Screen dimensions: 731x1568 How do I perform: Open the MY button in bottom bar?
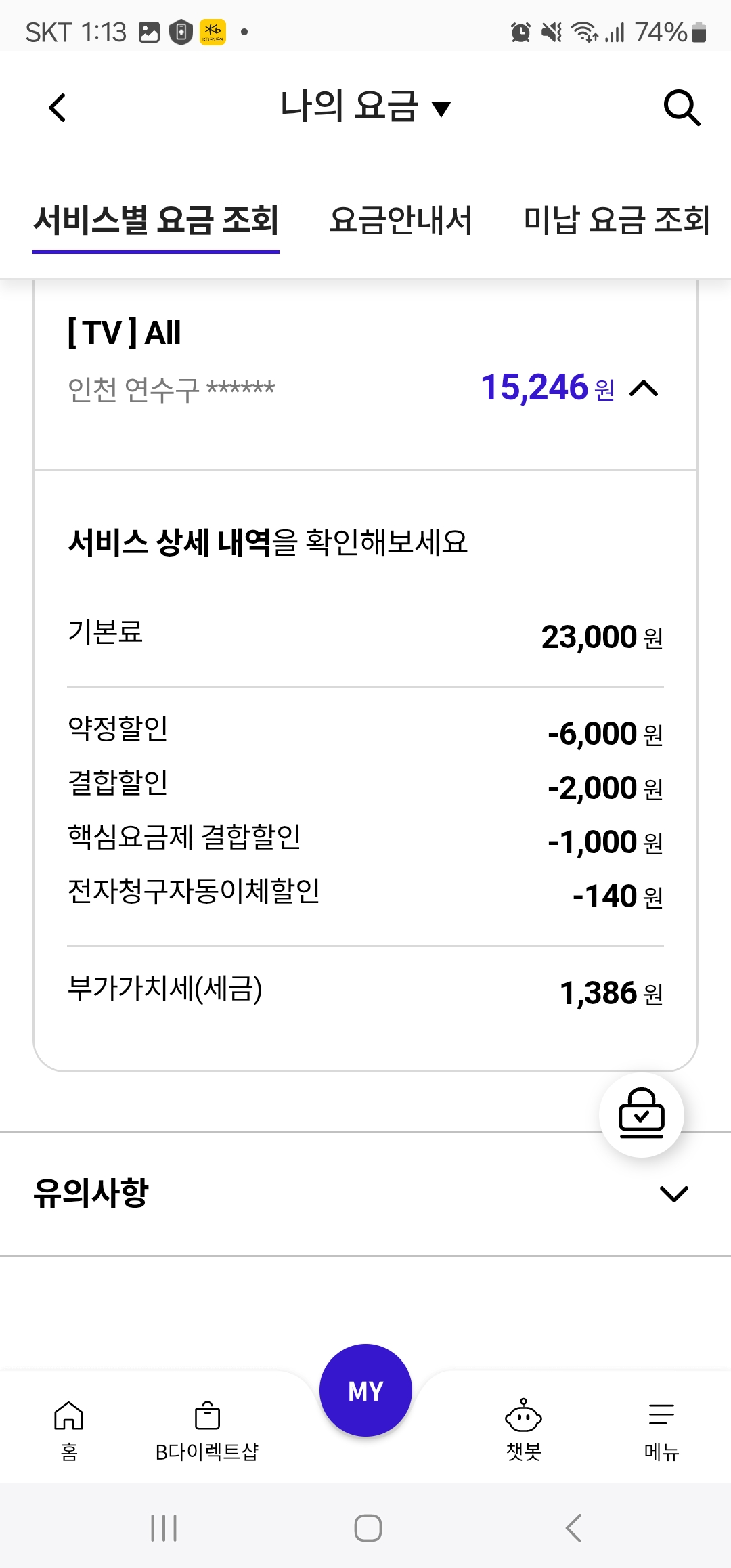[x=365, y=1390]
